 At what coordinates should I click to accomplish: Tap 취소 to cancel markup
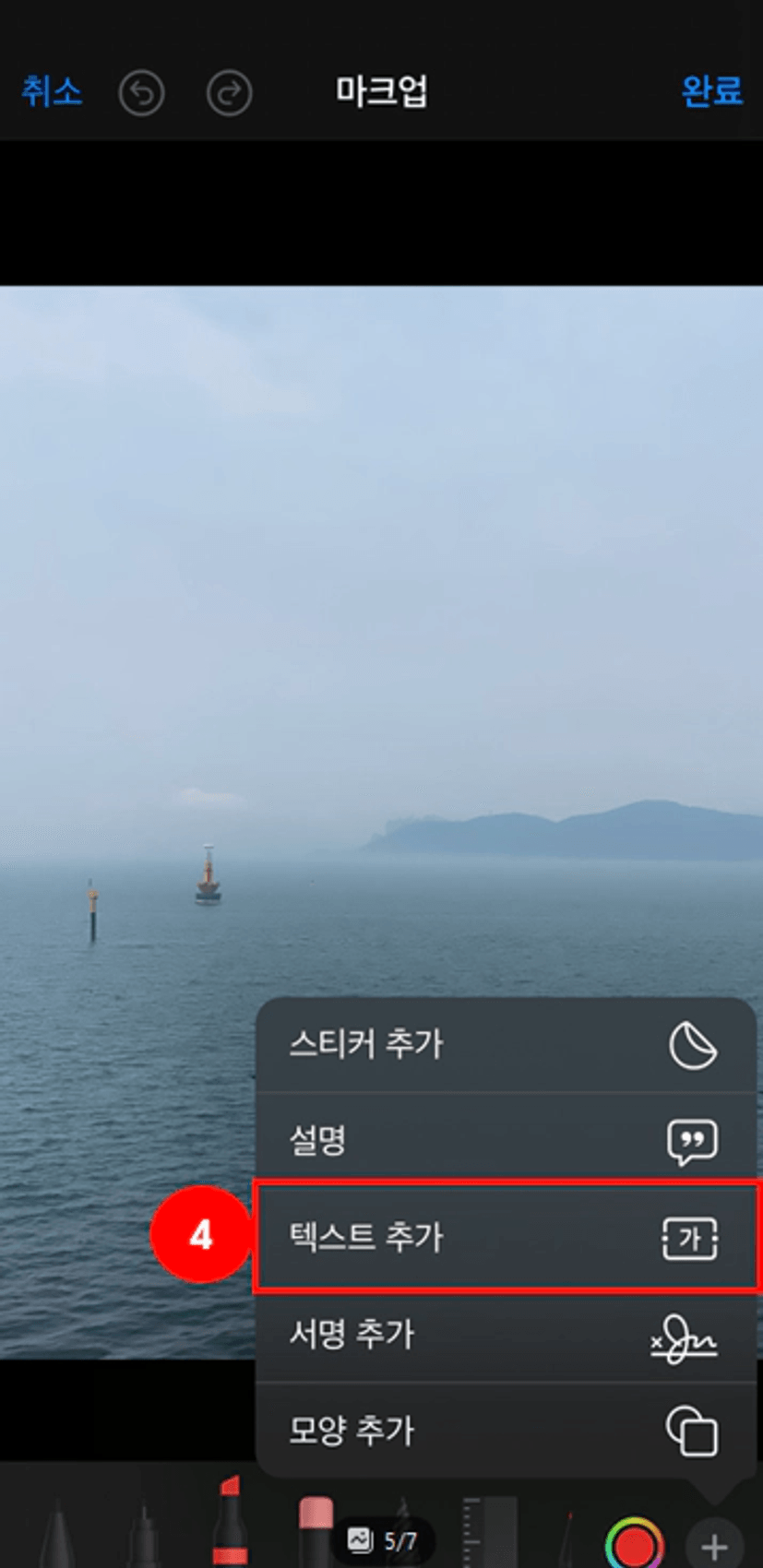point(52,92)
